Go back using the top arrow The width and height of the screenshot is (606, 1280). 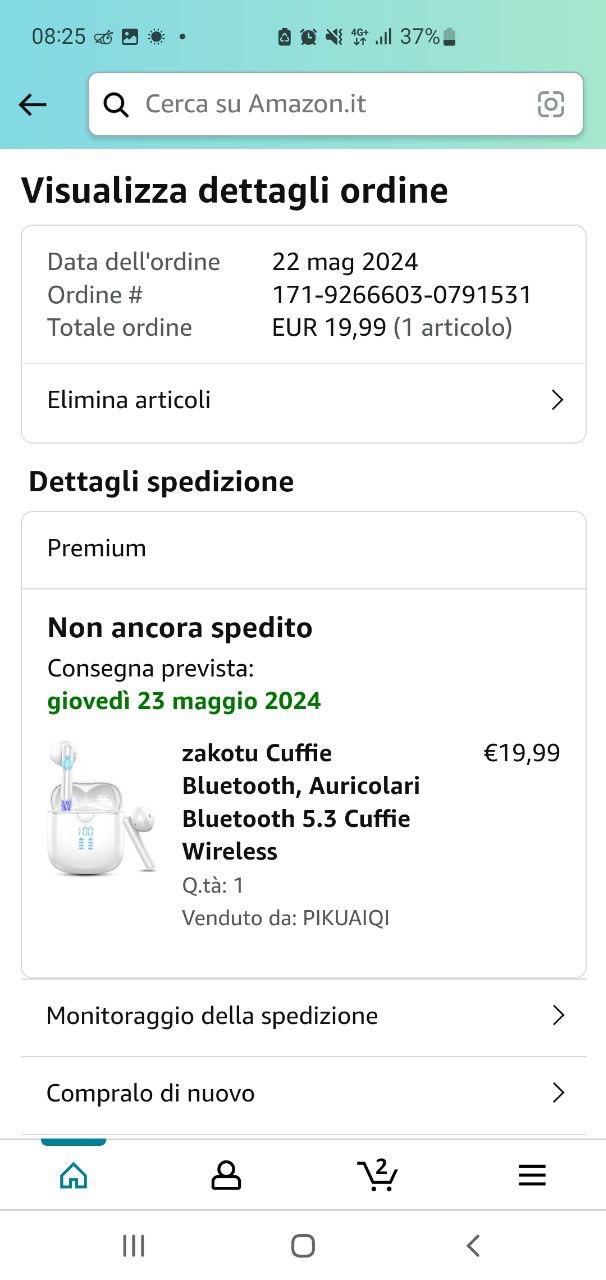point(33,104)
